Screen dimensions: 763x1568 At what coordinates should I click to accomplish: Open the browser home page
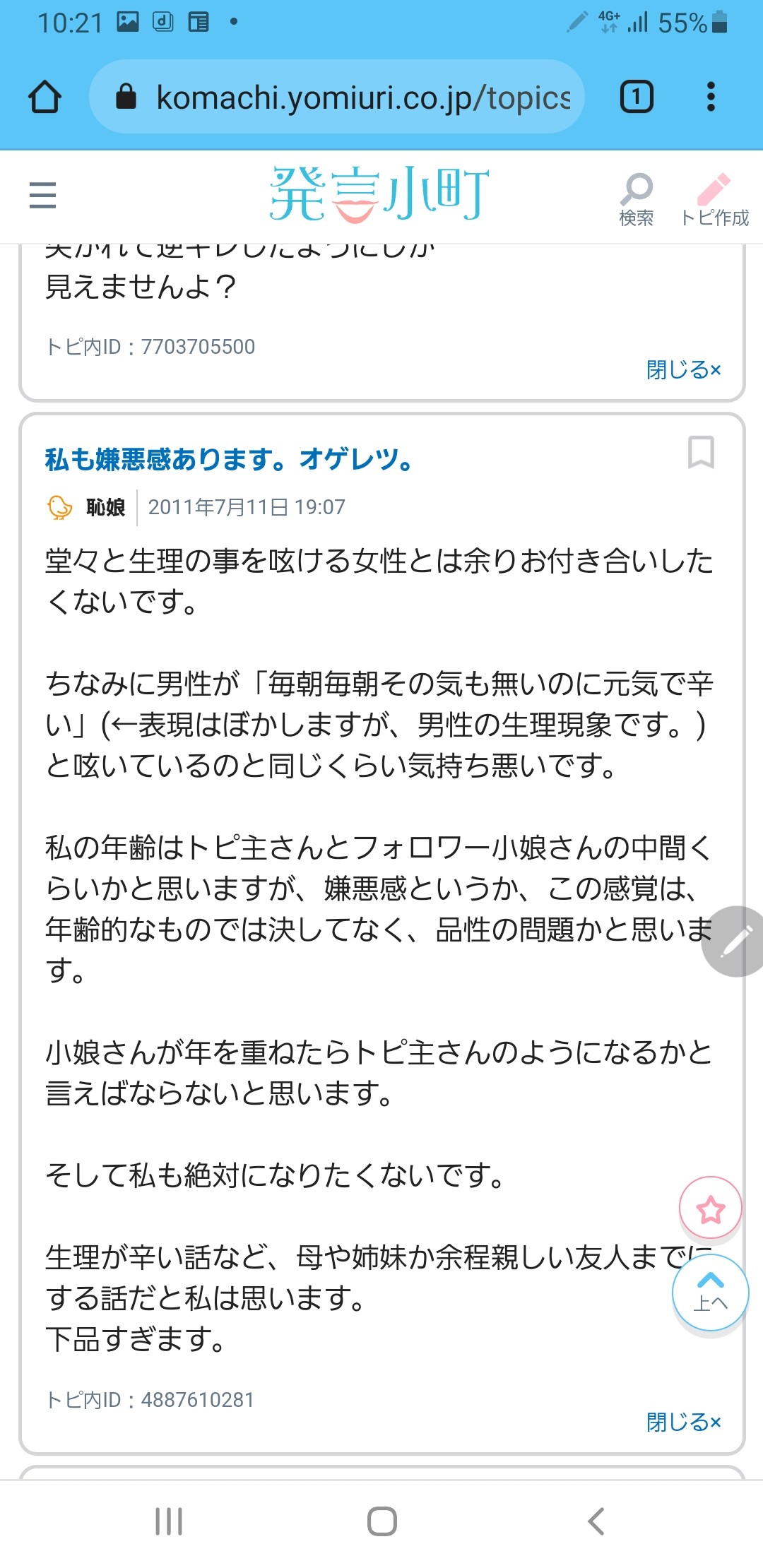[45, 97]
